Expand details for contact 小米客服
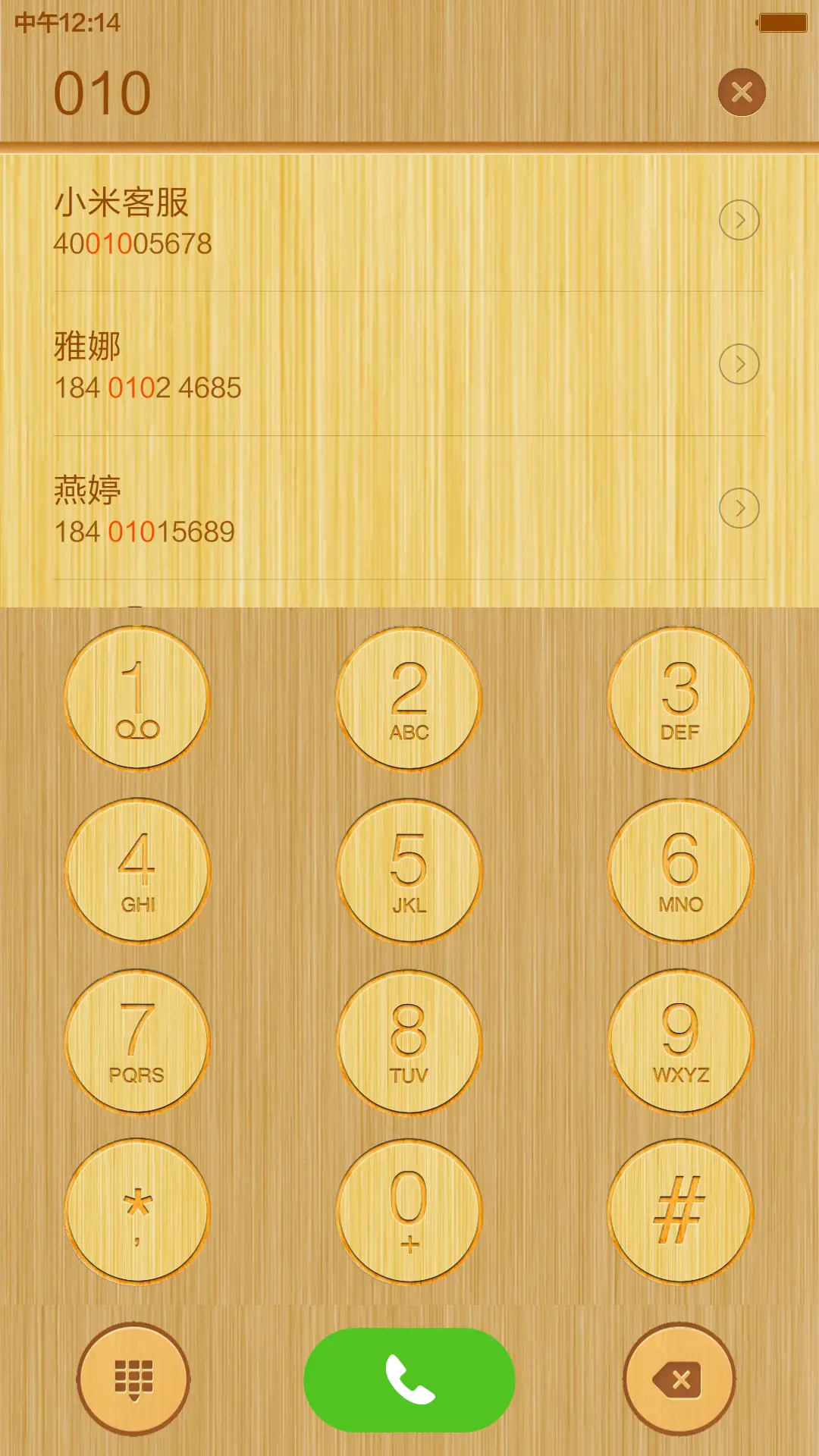Viewport: 819px width, 1456px height. pyautogui.click(x=739, y=220)
